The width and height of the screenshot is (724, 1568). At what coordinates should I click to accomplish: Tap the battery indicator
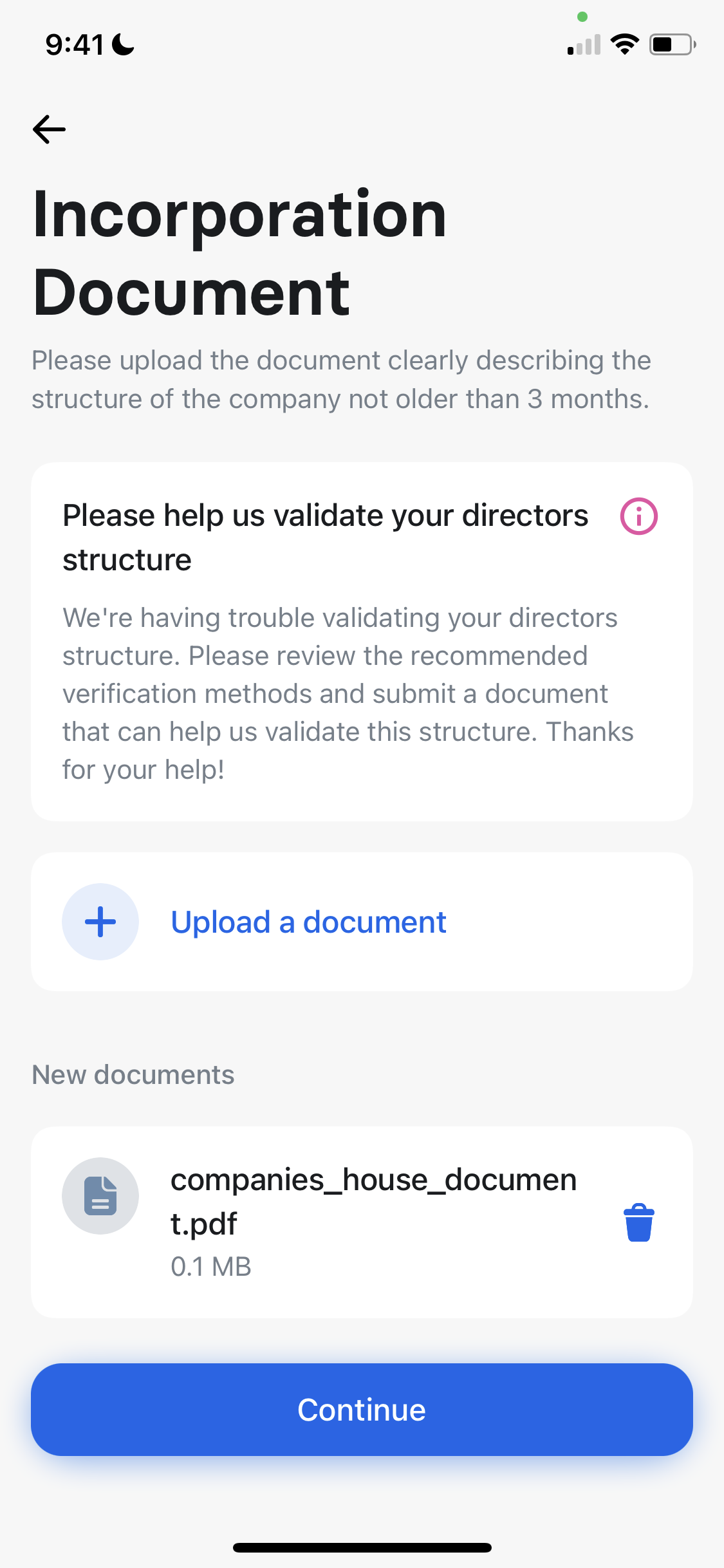coord(671,44)
